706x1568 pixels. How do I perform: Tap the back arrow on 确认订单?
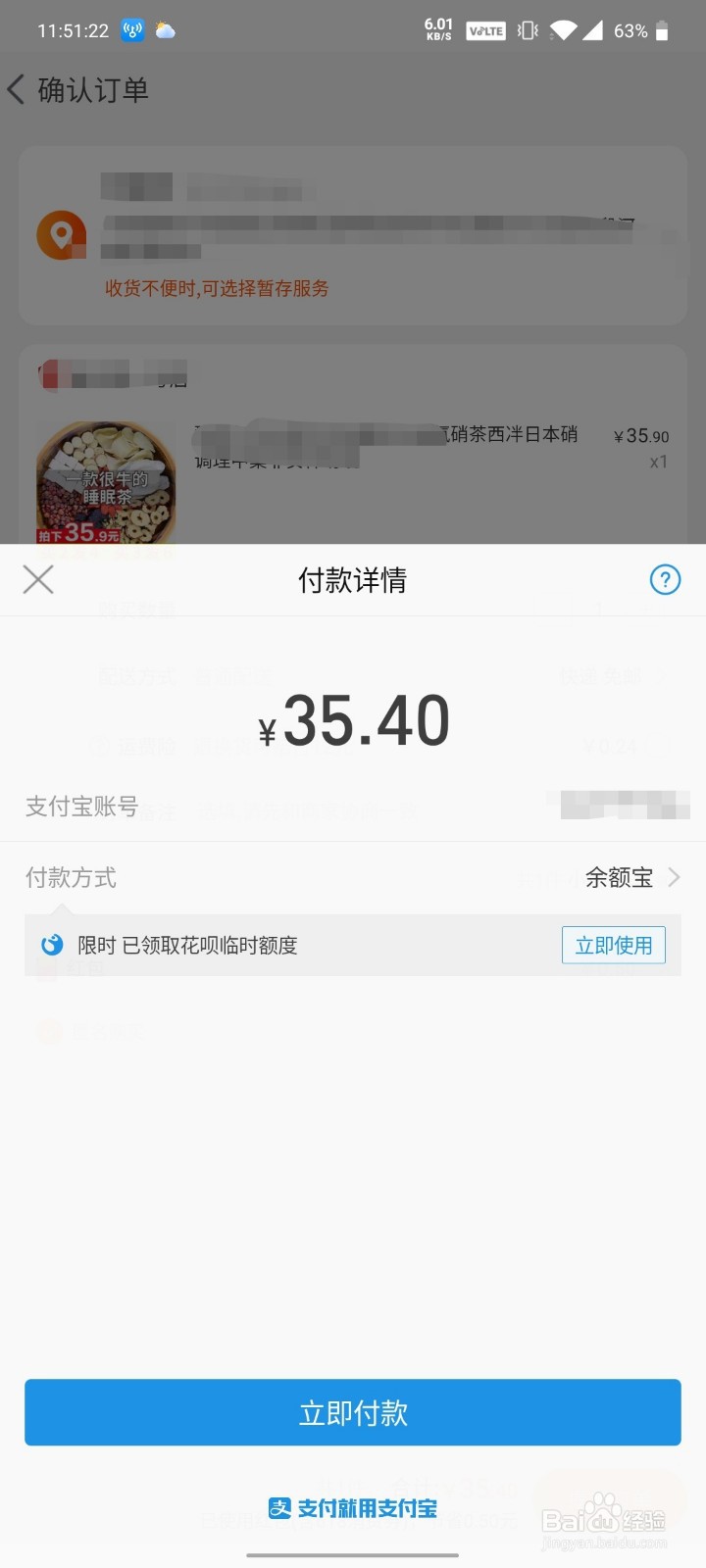click(16, 88)
